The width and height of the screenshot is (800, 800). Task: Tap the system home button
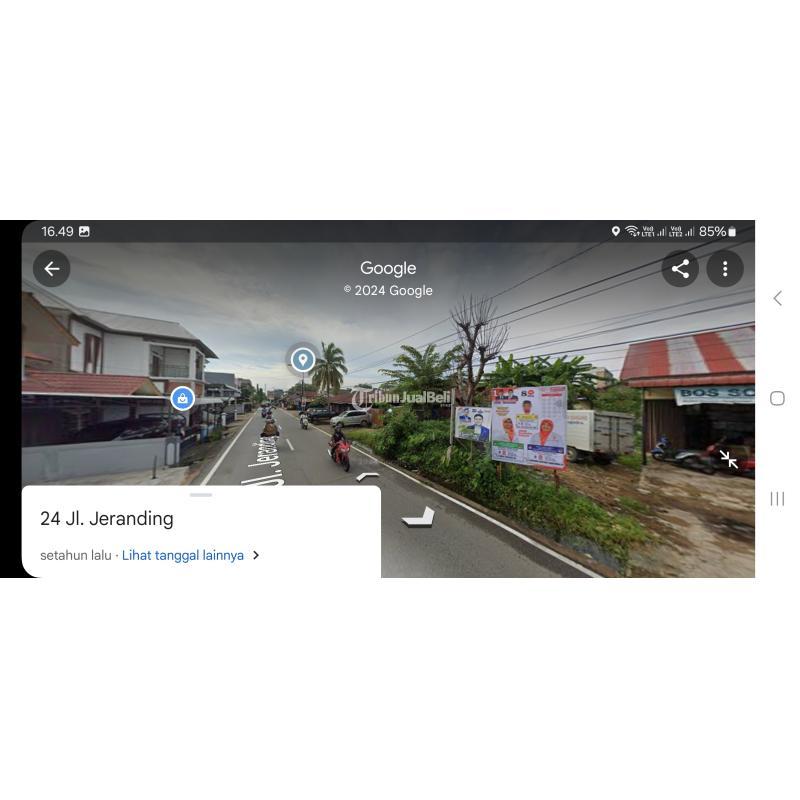(777, 398)
